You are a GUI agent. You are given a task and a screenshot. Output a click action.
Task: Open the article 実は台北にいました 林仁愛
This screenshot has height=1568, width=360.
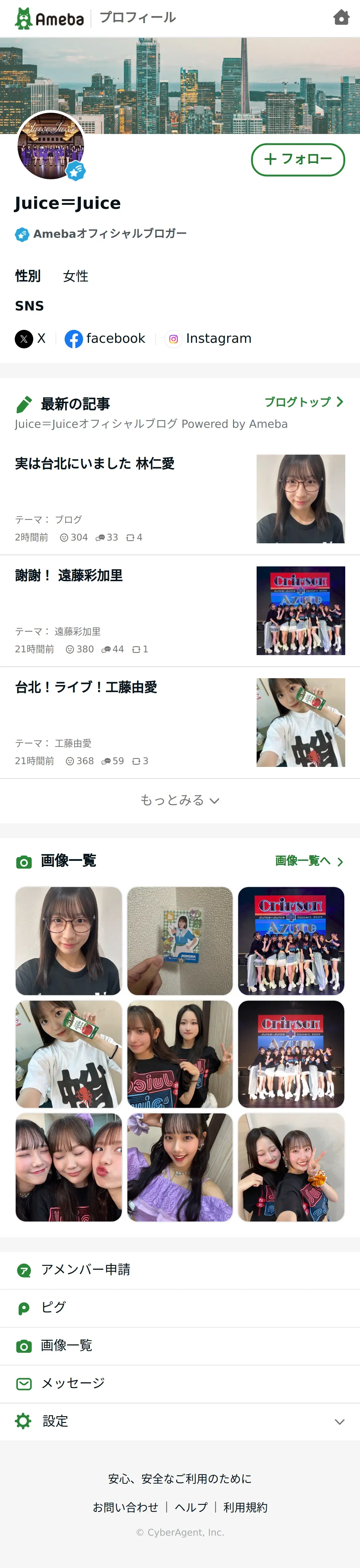tap(95, 464)
